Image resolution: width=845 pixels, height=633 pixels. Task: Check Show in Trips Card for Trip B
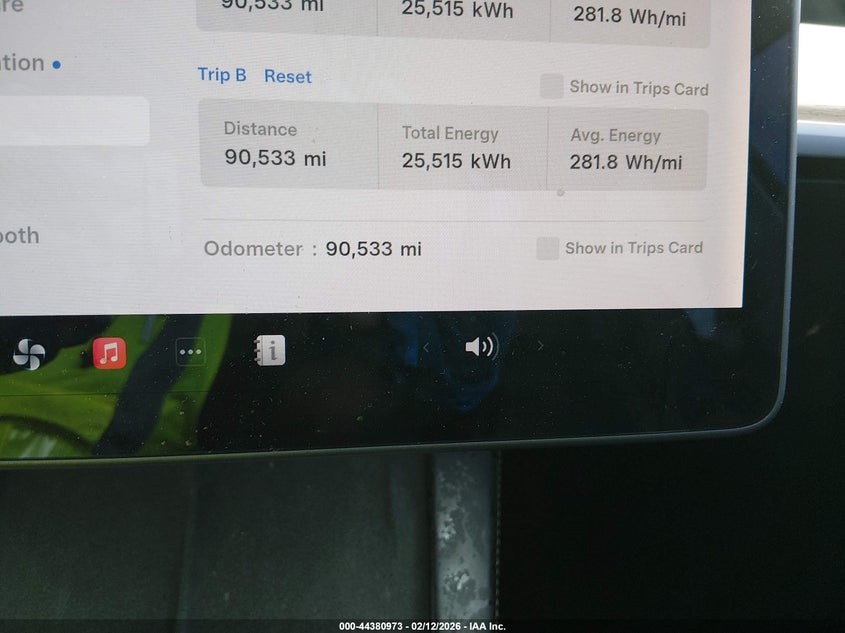click(551, 87)
